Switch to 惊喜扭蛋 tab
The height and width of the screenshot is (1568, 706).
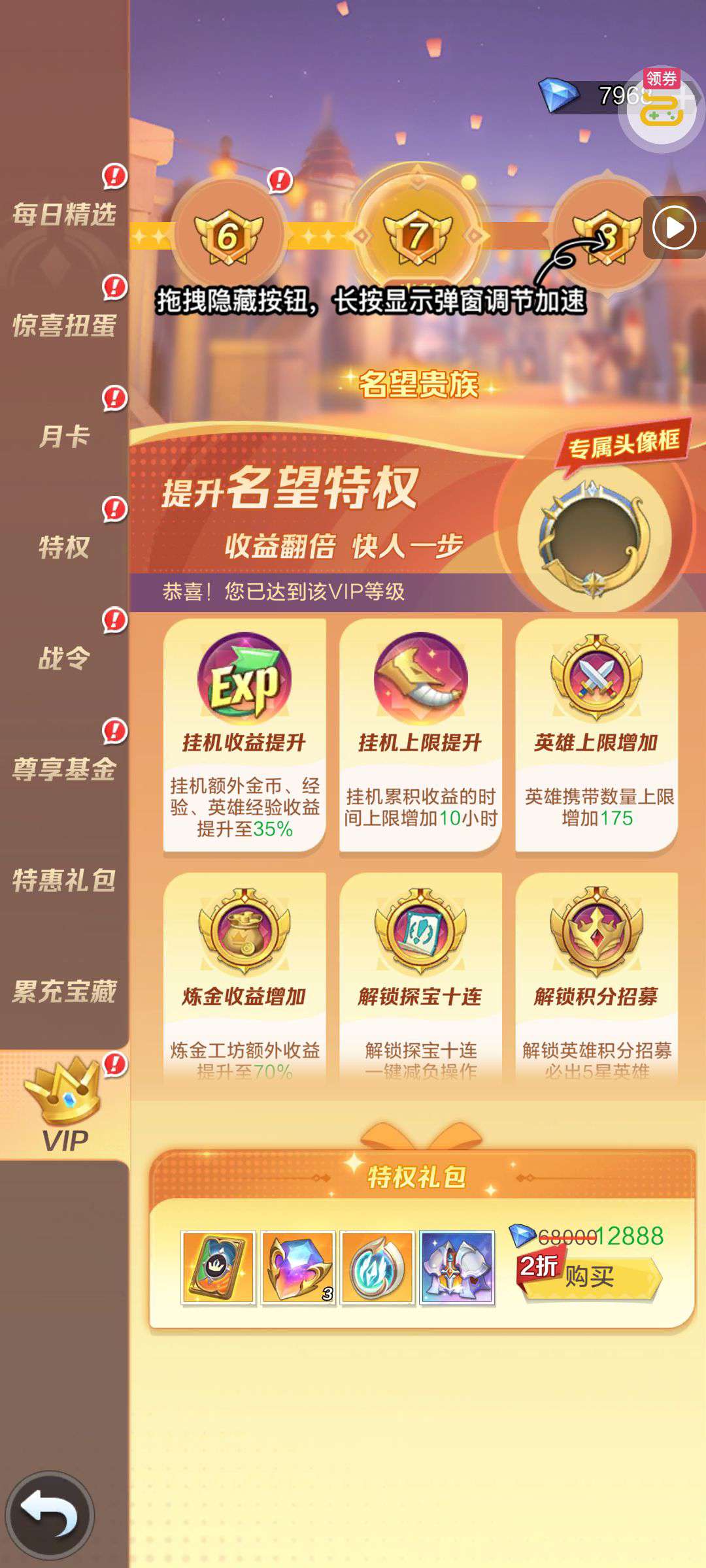(64, 325)
